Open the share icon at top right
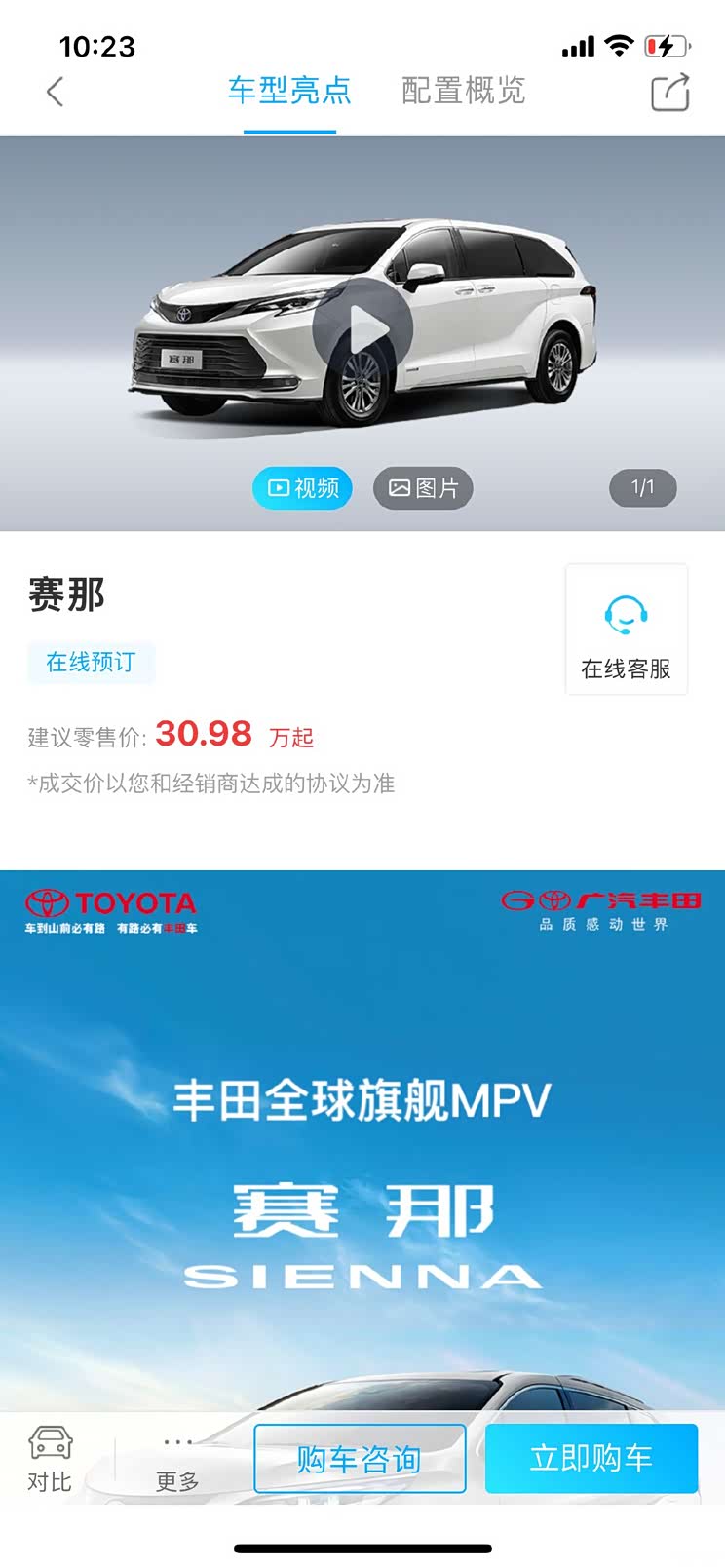 (x=669, y=91)
